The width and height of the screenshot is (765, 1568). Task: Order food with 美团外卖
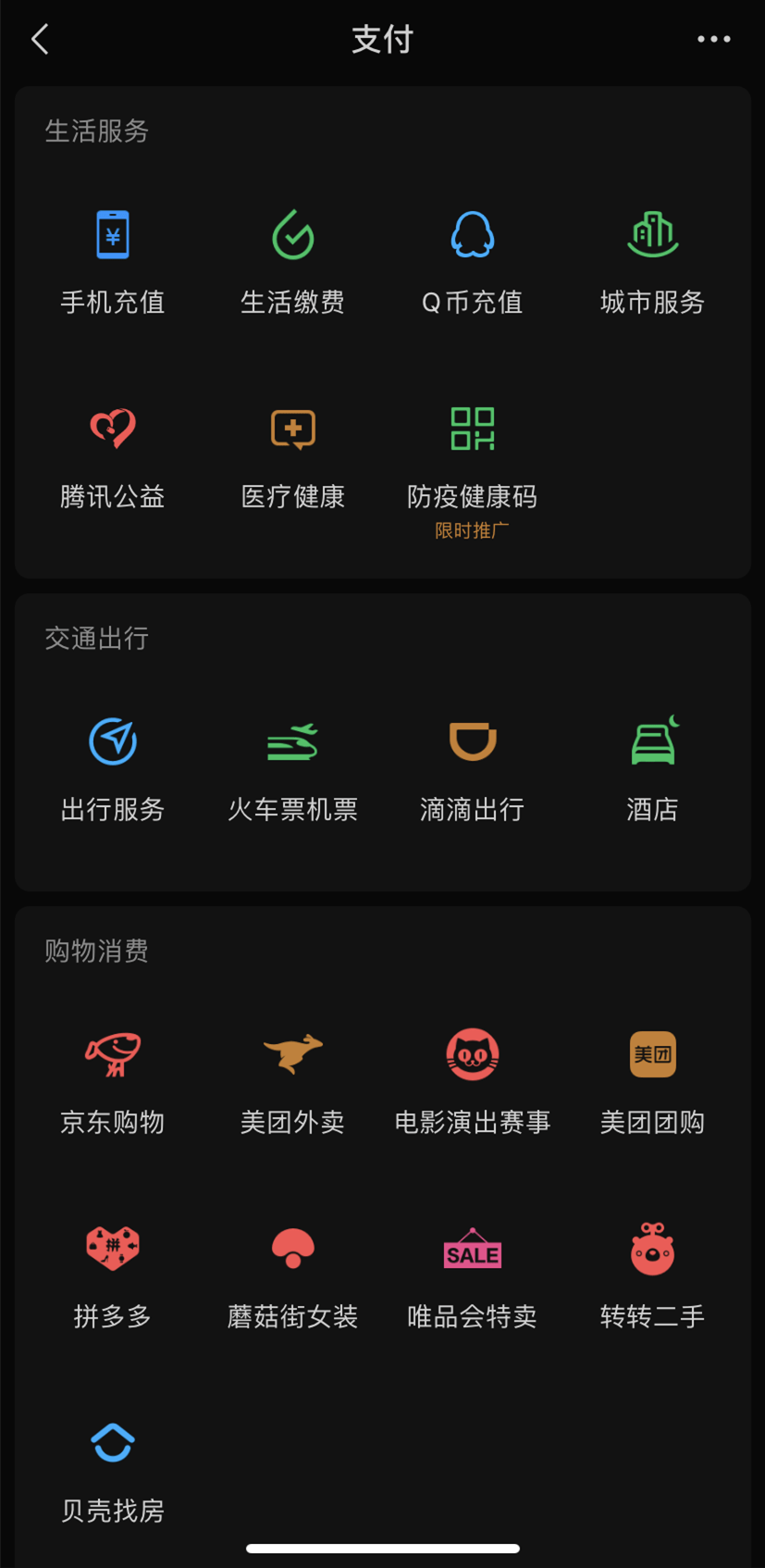pyautogui.click(x=292, y=1081)
